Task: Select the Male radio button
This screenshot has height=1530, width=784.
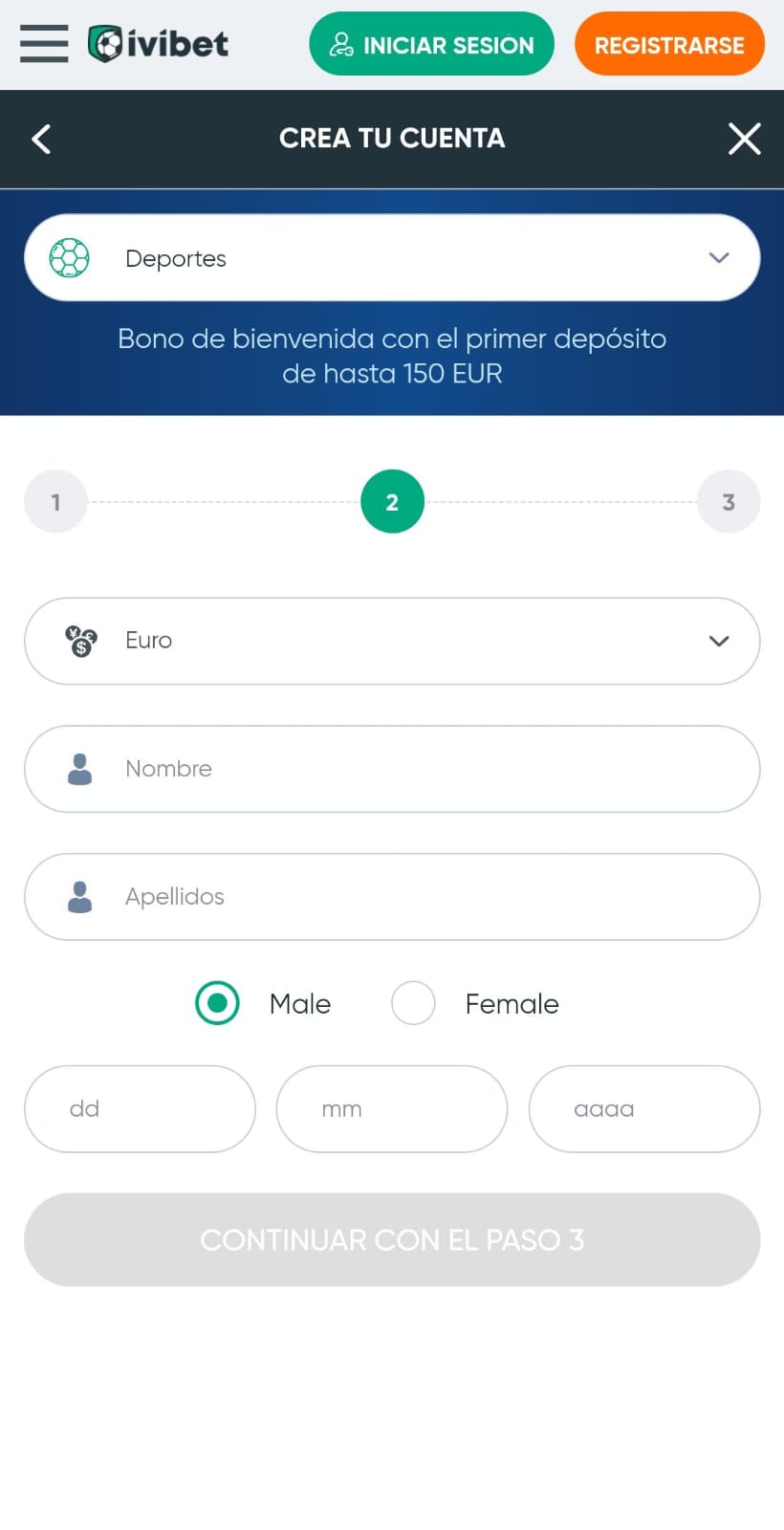Action: pos(218,1003)
